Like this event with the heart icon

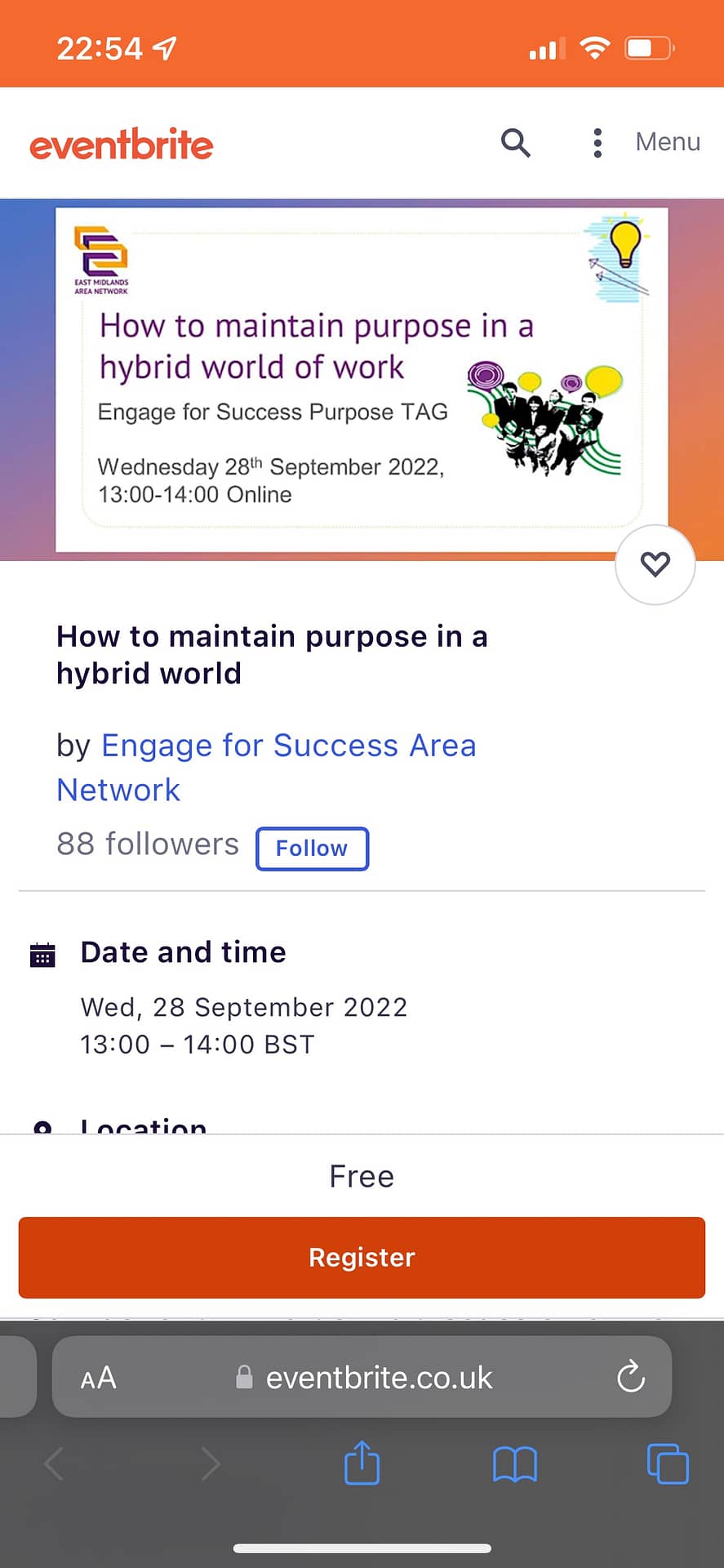click(655, 564)
